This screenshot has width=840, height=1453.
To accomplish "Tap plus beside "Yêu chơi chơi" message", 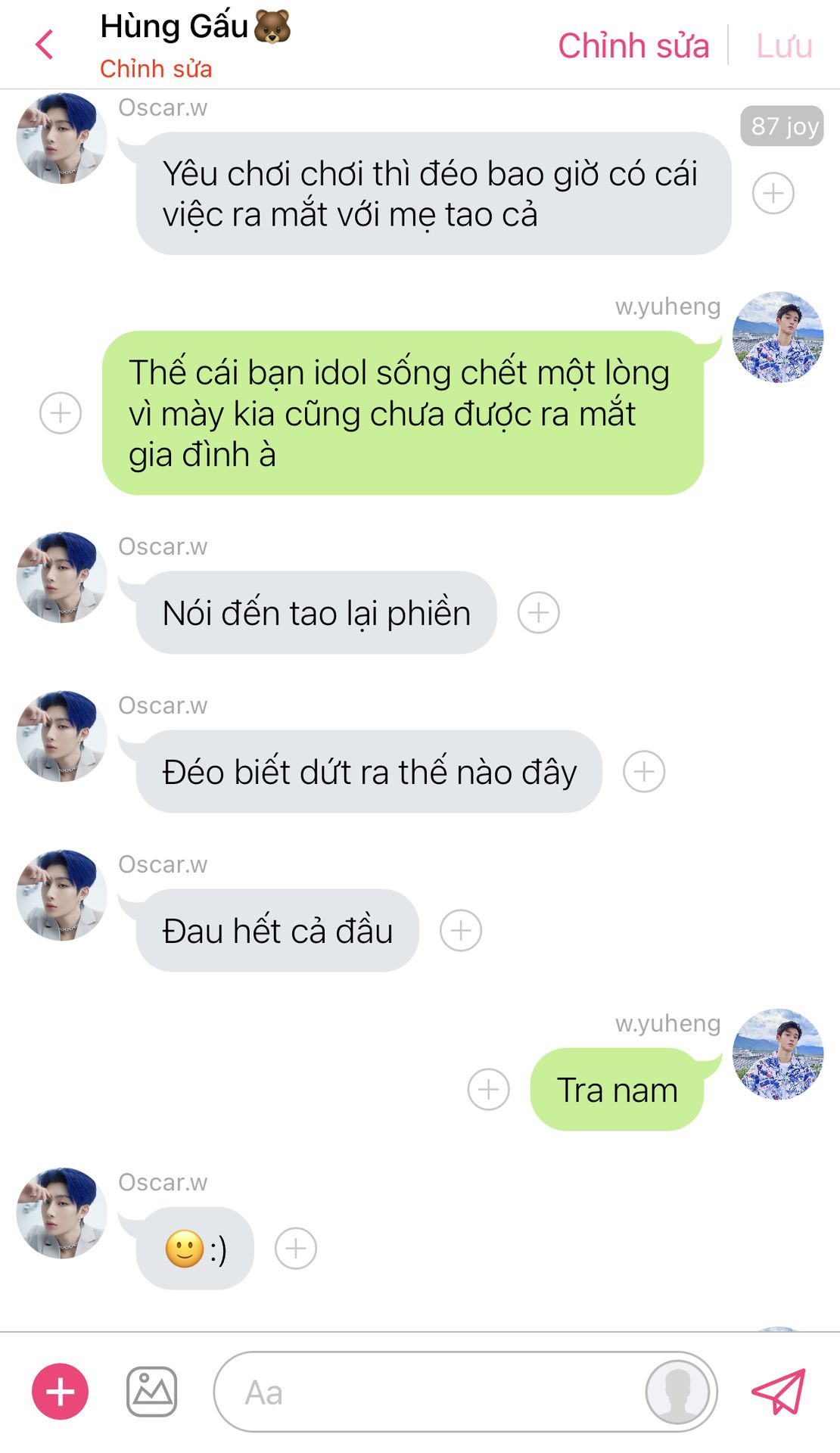I will tap(773, 193).
